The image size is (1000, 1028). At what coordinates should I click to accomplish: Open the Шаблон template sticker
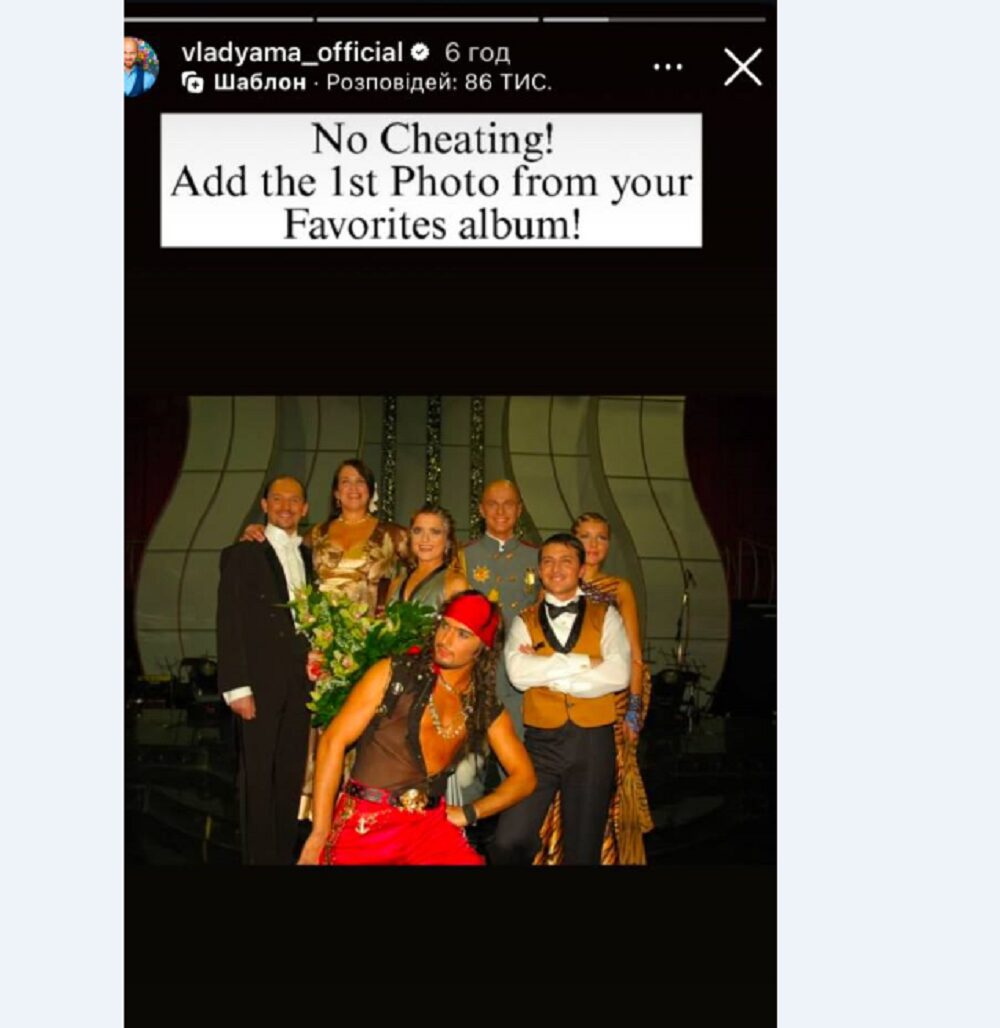coord(245,83)
